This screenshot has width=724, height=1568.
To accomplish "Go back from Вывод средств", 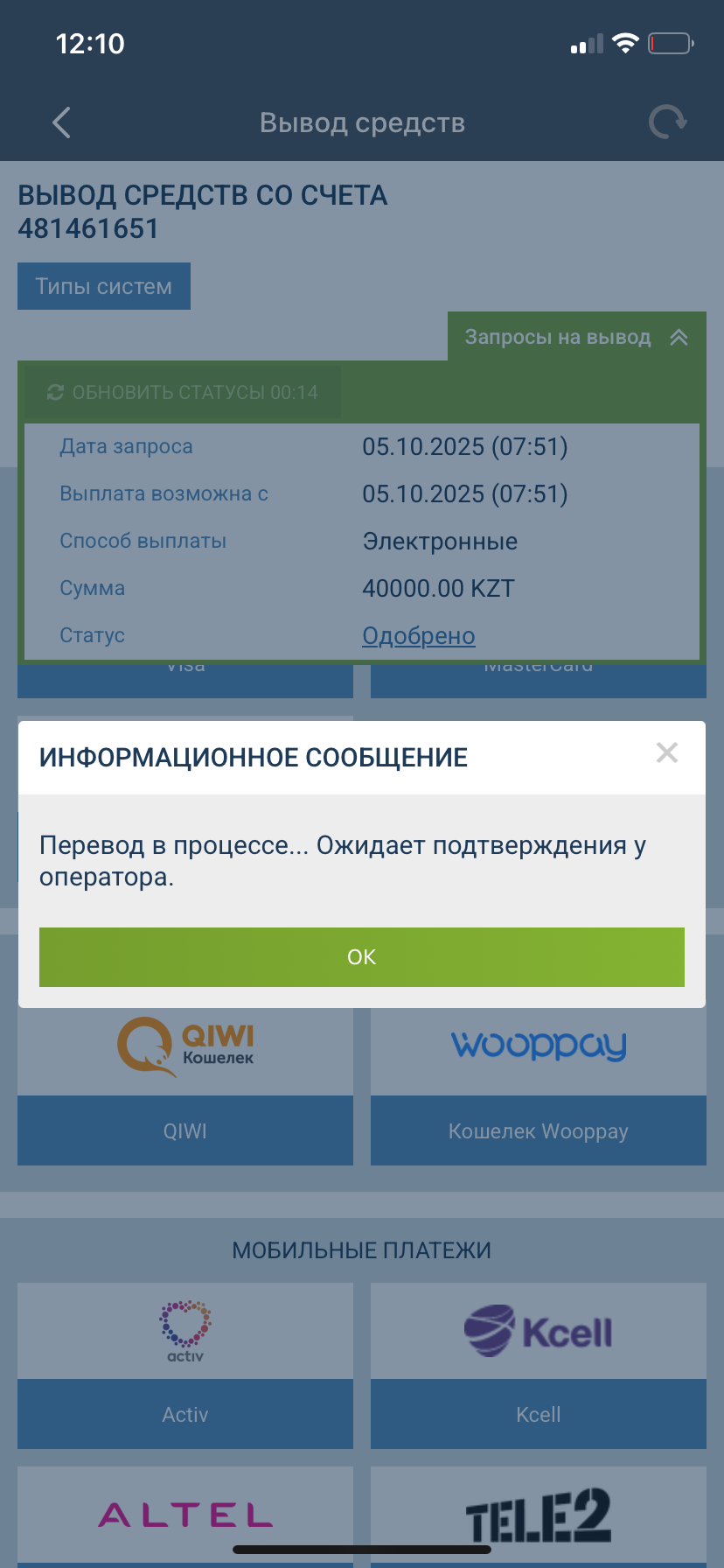I will 61,122.
